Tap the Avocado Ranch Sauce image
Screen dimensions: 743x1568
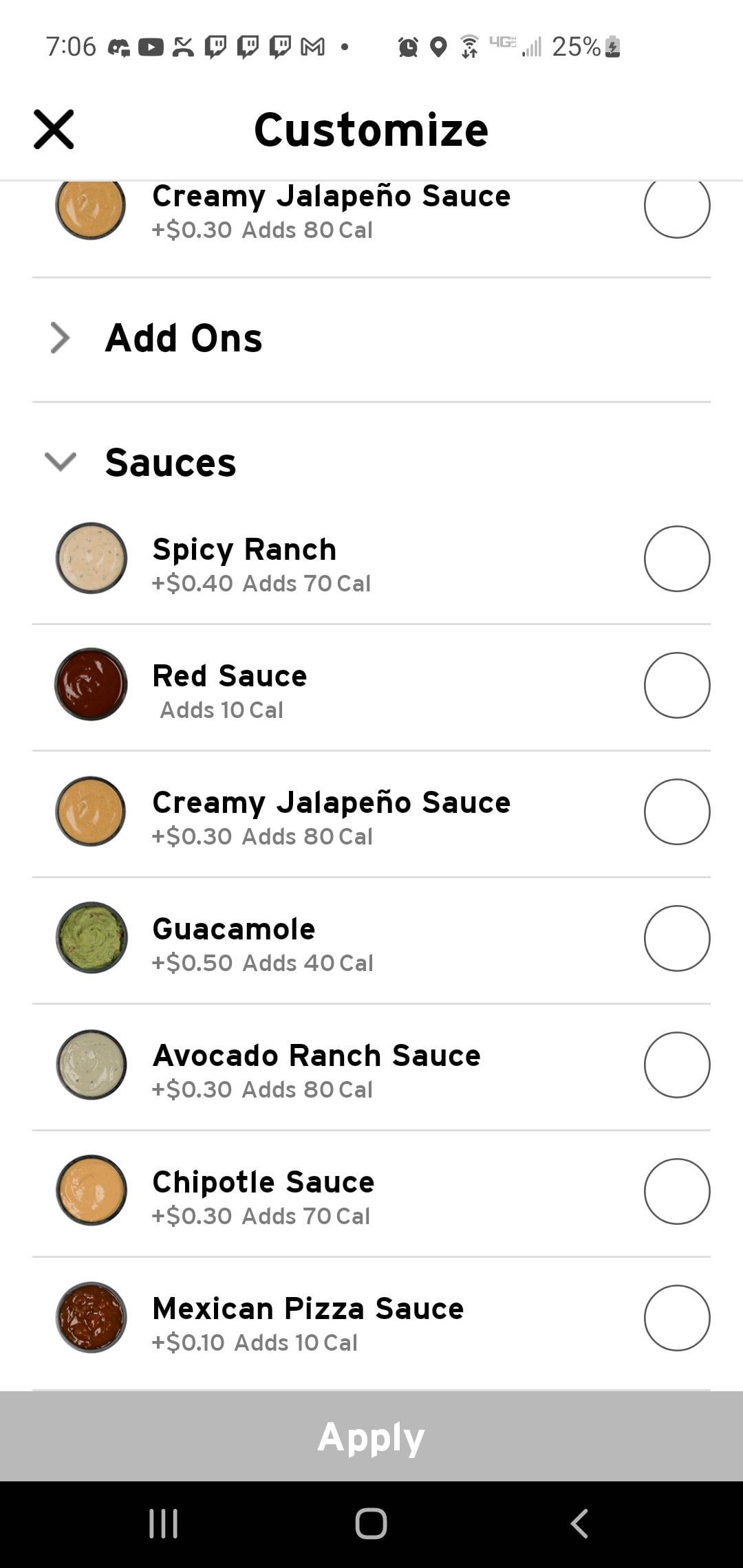click(x=91, y=1065)
